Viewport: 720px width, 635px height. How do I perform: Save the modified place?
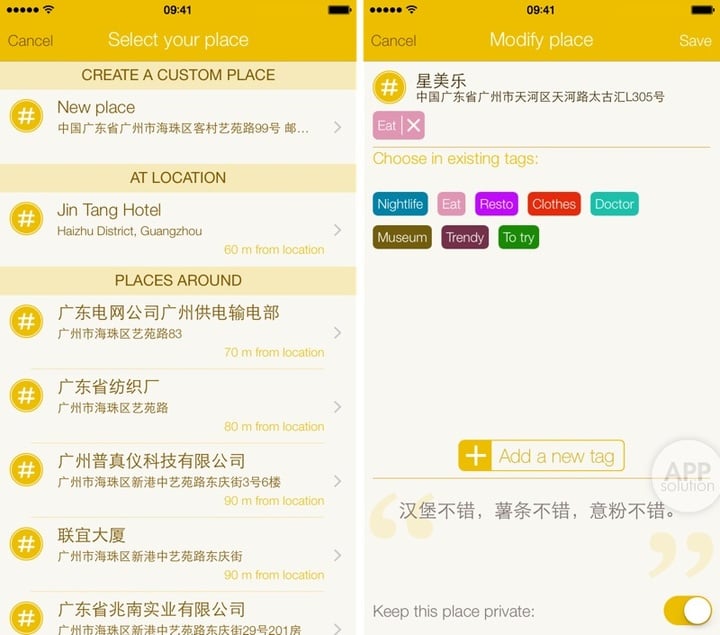tap(694, 40)
